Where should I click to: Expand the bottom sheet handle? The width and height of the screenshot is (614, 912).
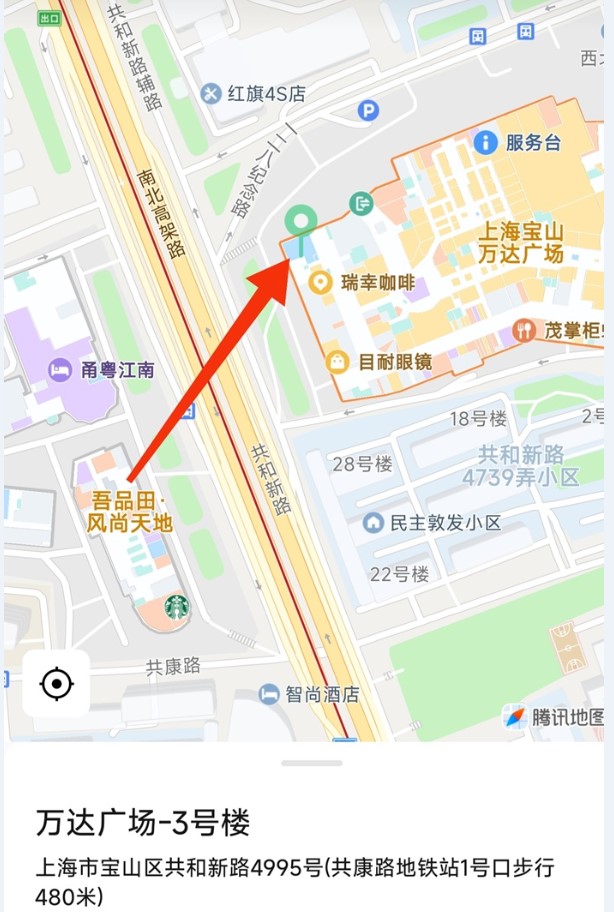(x=311, y=763)
